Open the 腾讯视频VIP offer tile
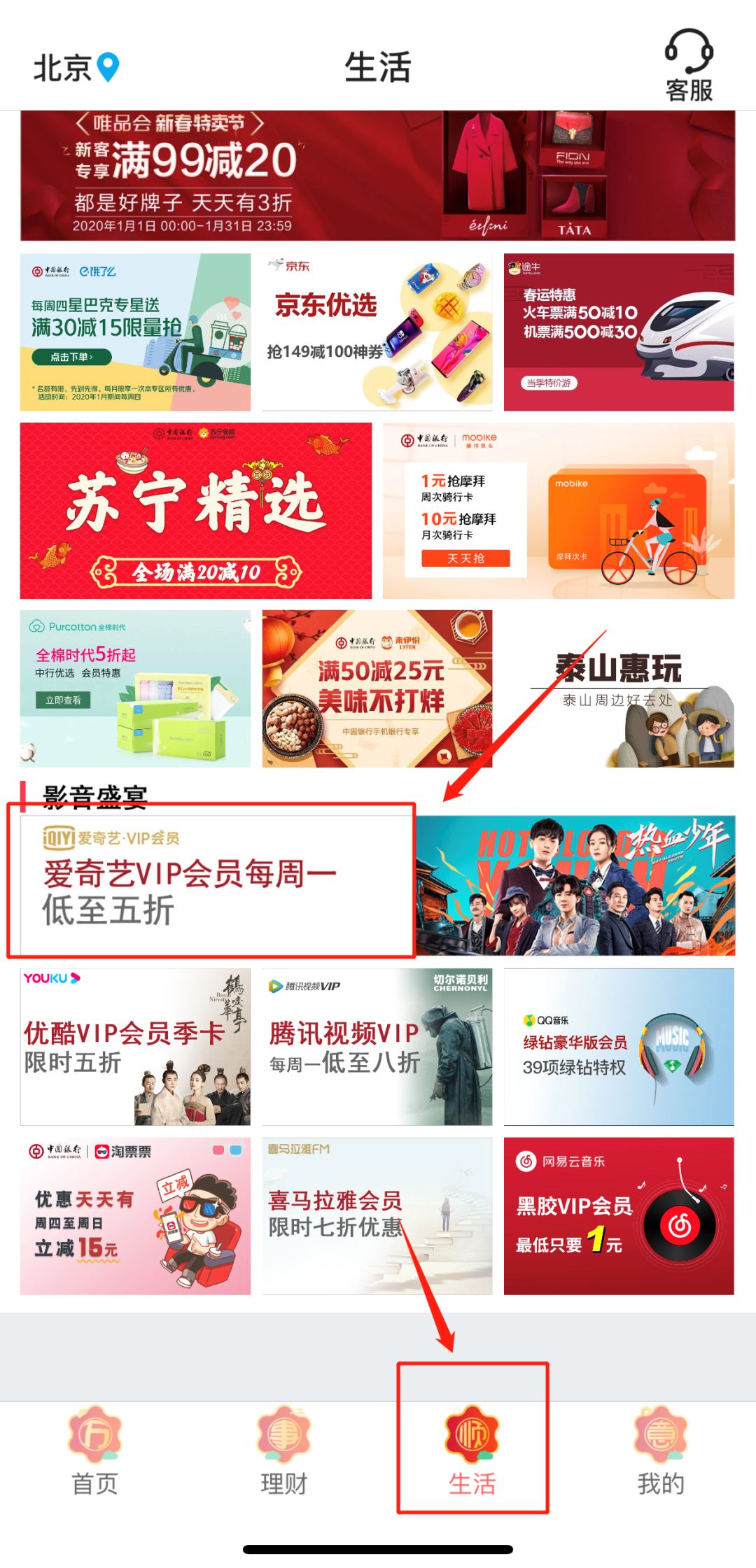Image resolution: width=756 pixels, height=1568 pixels. point(377,1047)
